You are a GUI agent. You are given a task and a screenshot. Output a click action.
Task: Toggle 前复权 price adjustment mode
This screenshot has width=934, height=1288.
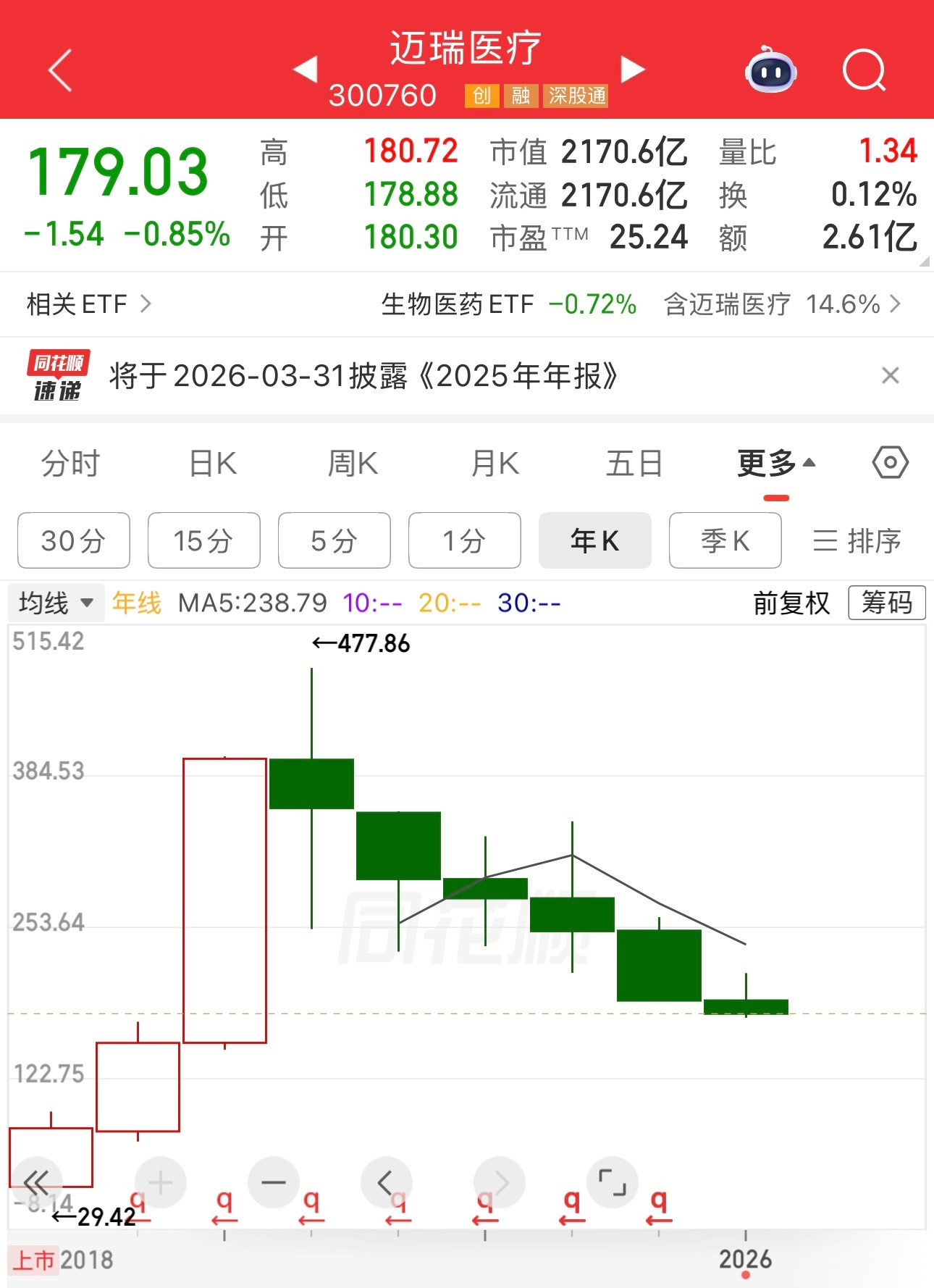[790, 603]
